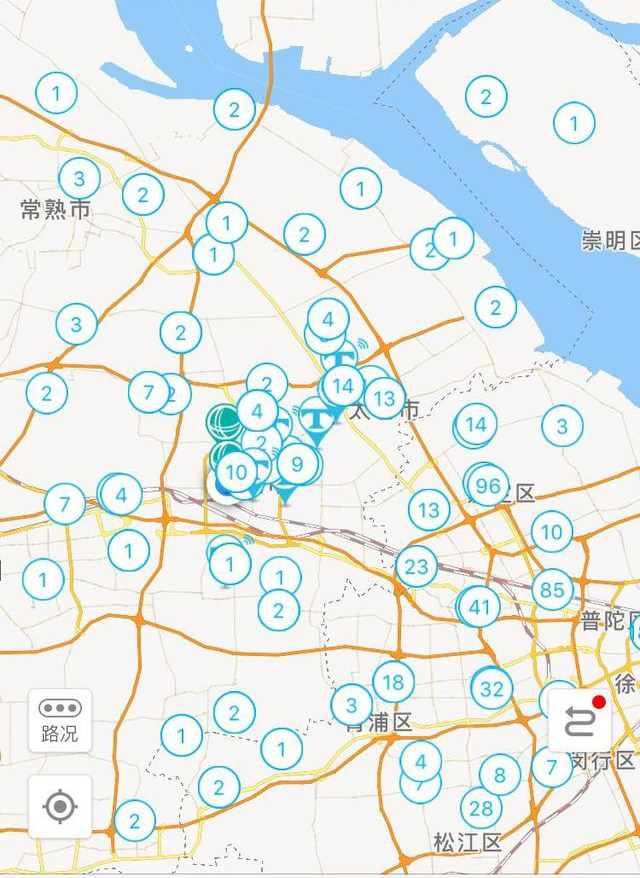Expand the cluster marker showing 32
640x878 pixels.
492,689
